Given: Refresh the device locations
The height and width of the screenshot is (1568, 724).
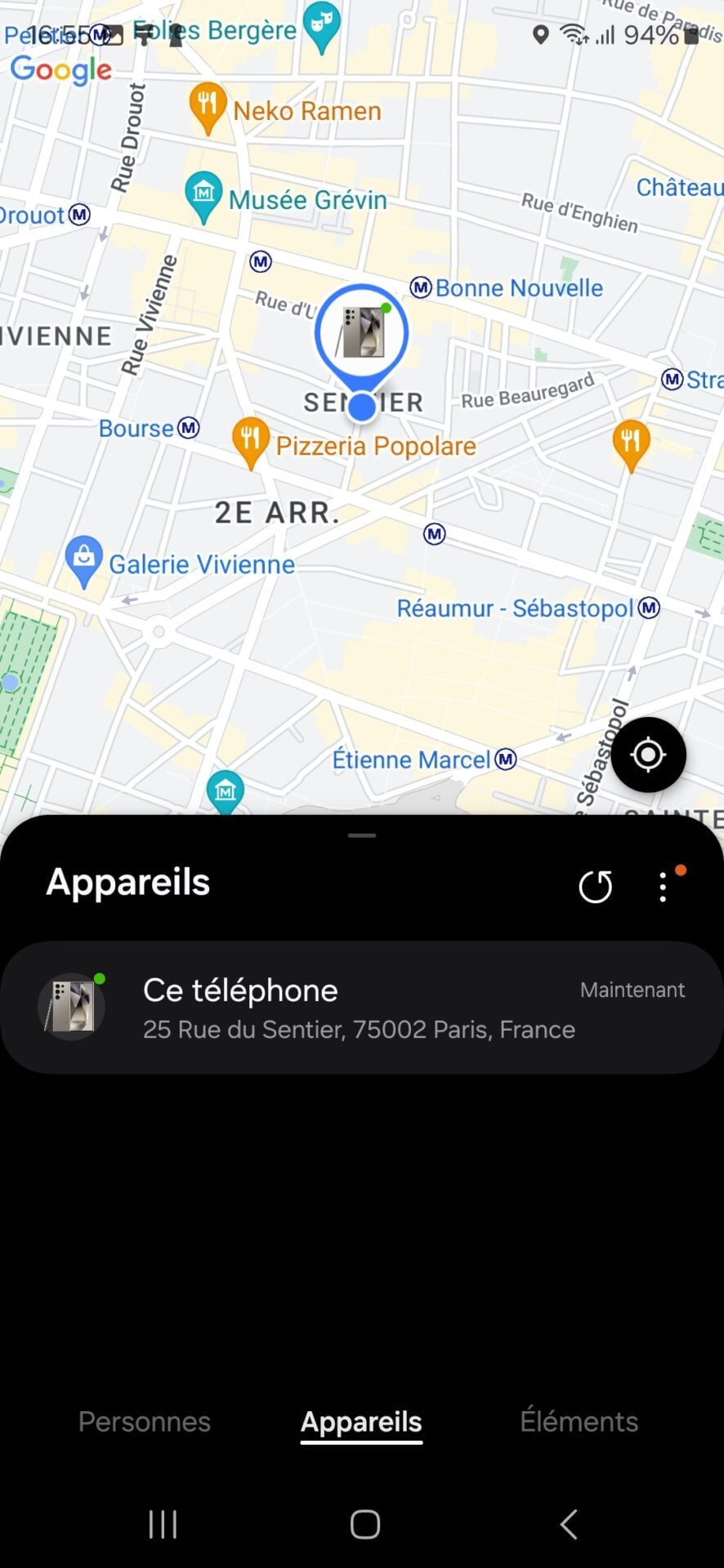Looking at the screenshot, I should (x=595, y=886).
